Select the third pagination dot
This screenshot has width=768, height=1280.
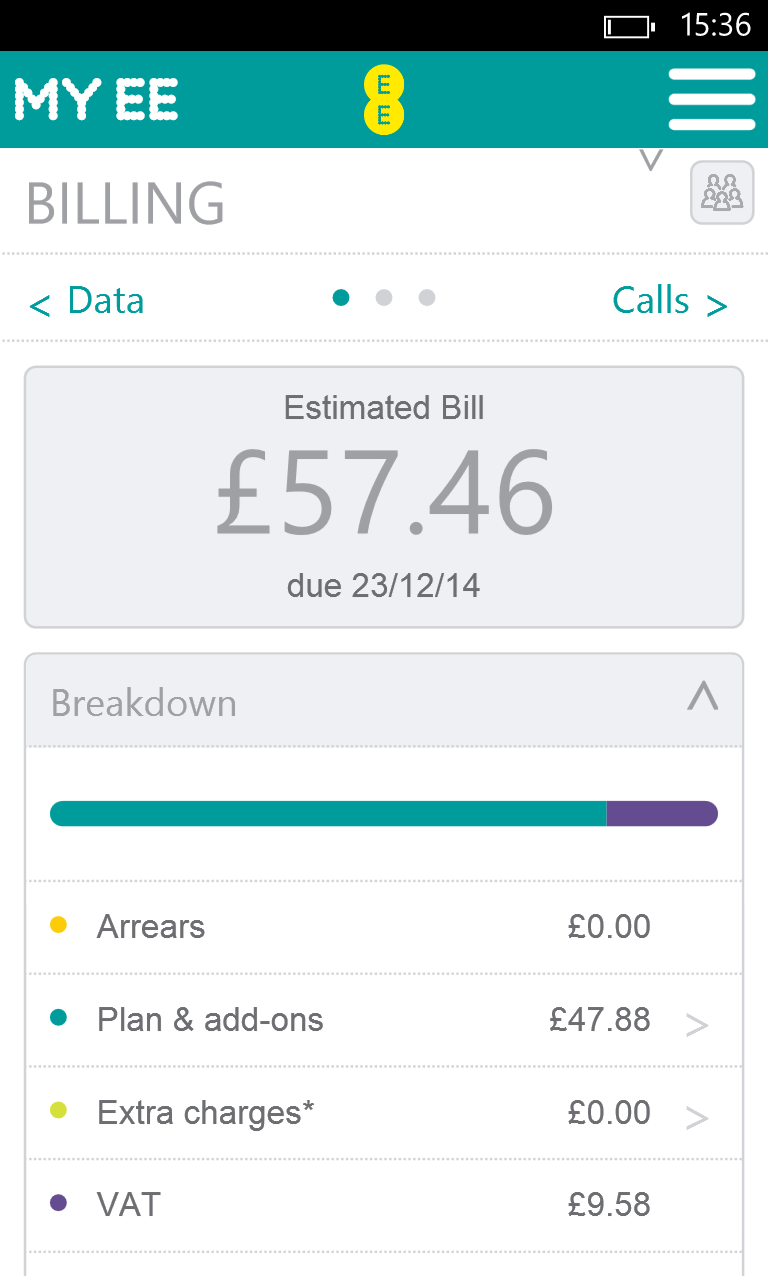[x=427, y=297]
